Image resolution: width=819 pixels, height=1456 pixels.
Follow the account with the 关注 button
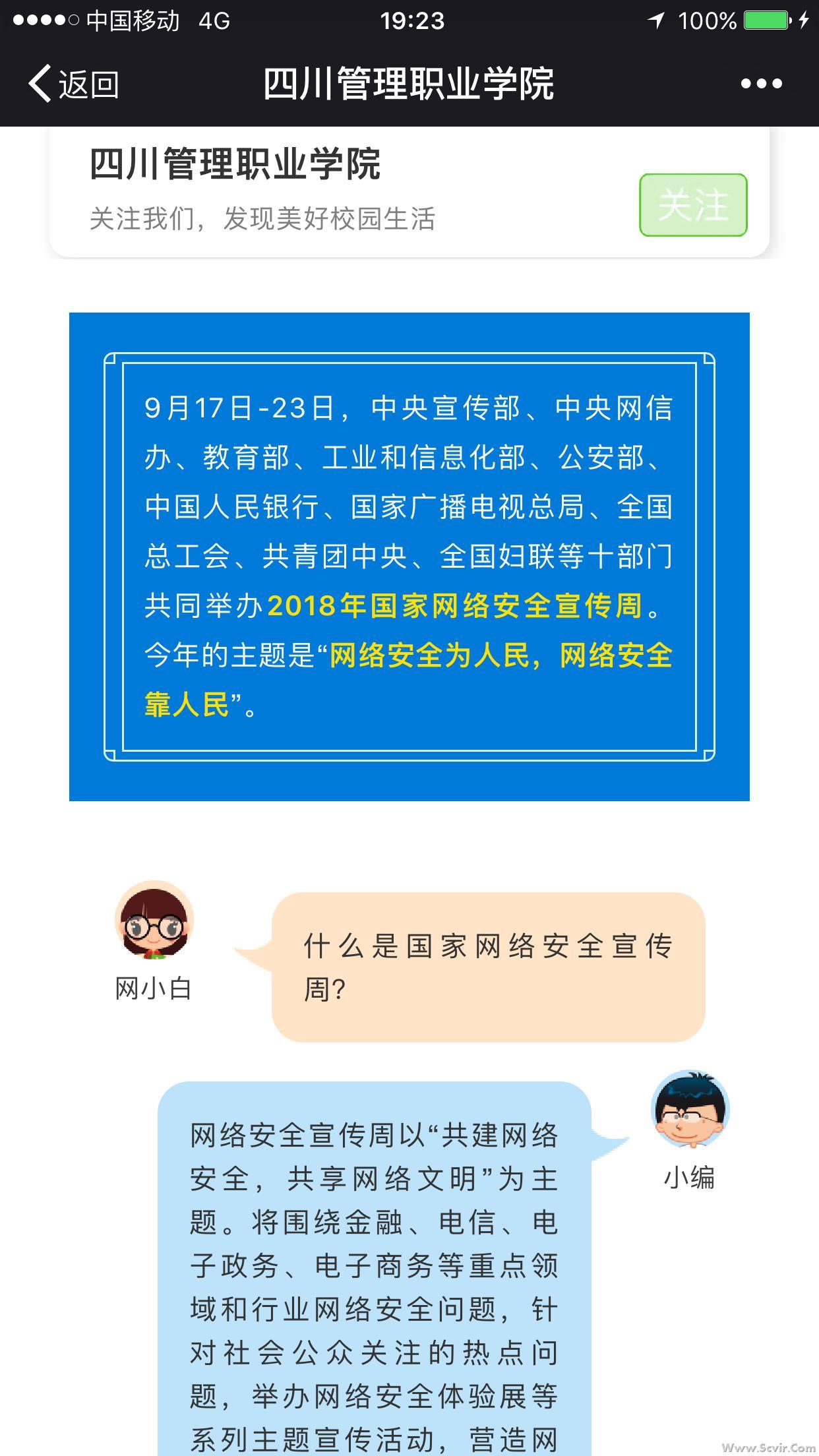(692, 205)
